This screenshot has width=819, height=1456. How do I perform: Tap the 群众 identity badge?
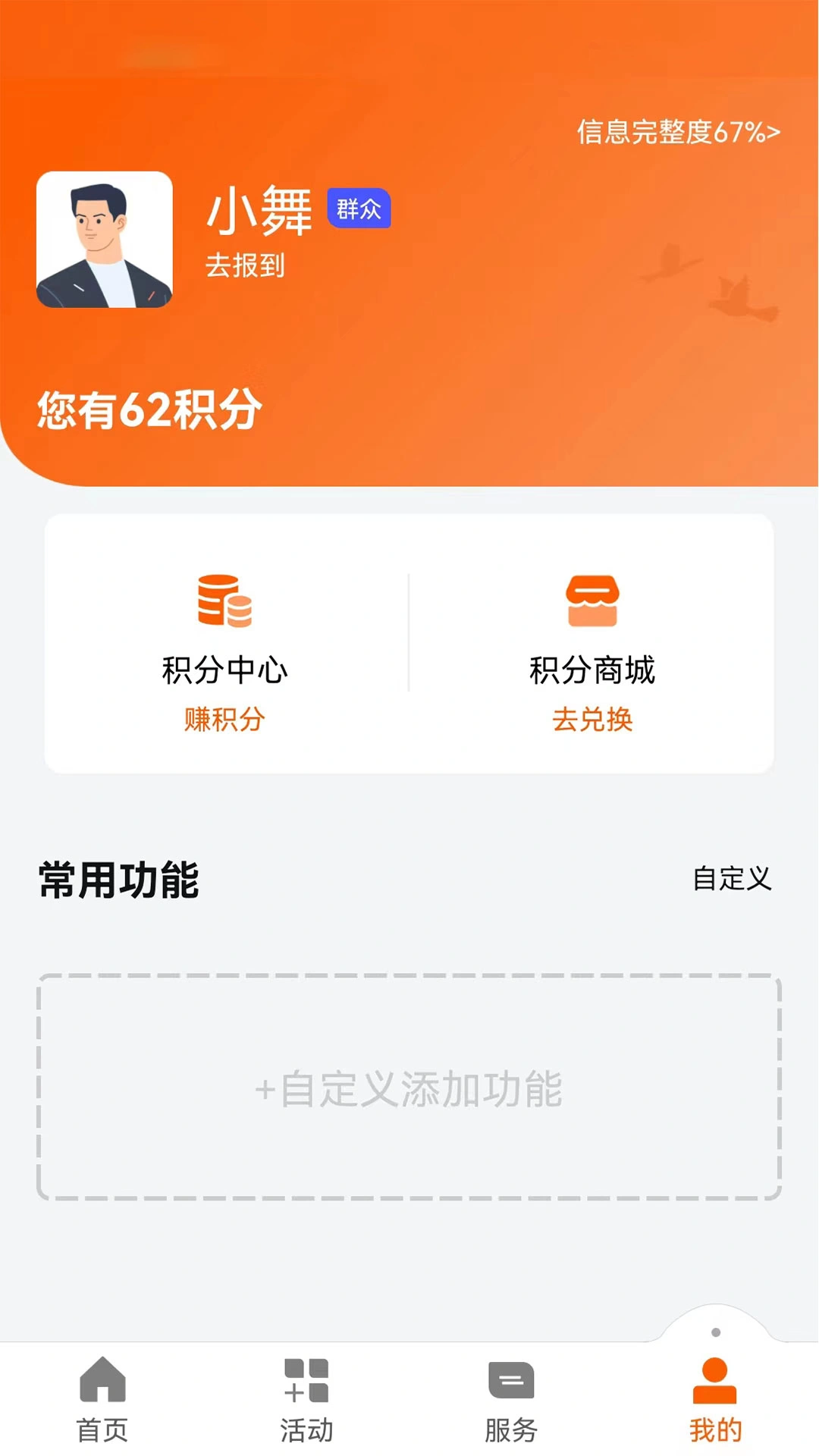(x=359, y=210)
